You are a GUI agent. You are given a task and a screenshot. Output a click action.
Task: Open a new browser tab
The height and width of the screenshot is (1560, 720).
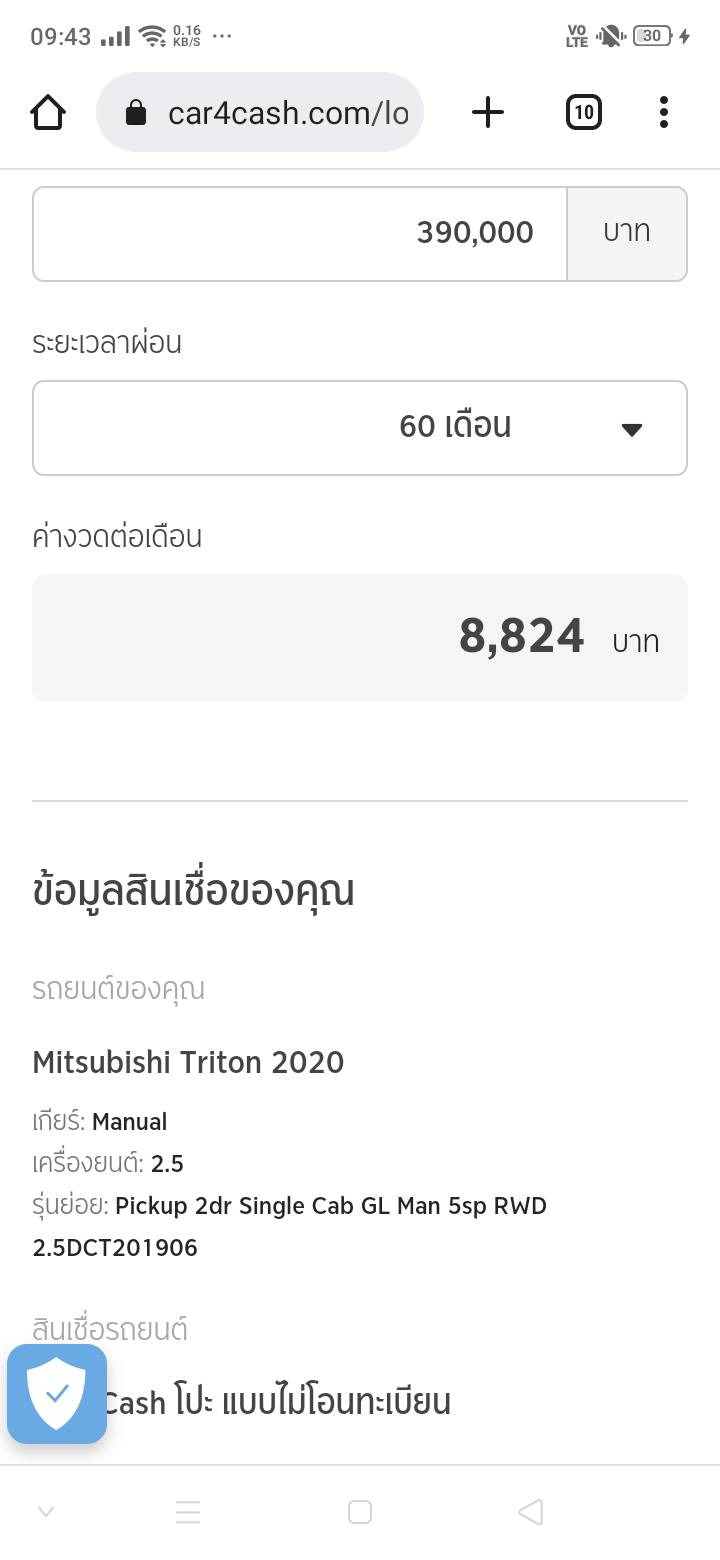pos(487,113)
